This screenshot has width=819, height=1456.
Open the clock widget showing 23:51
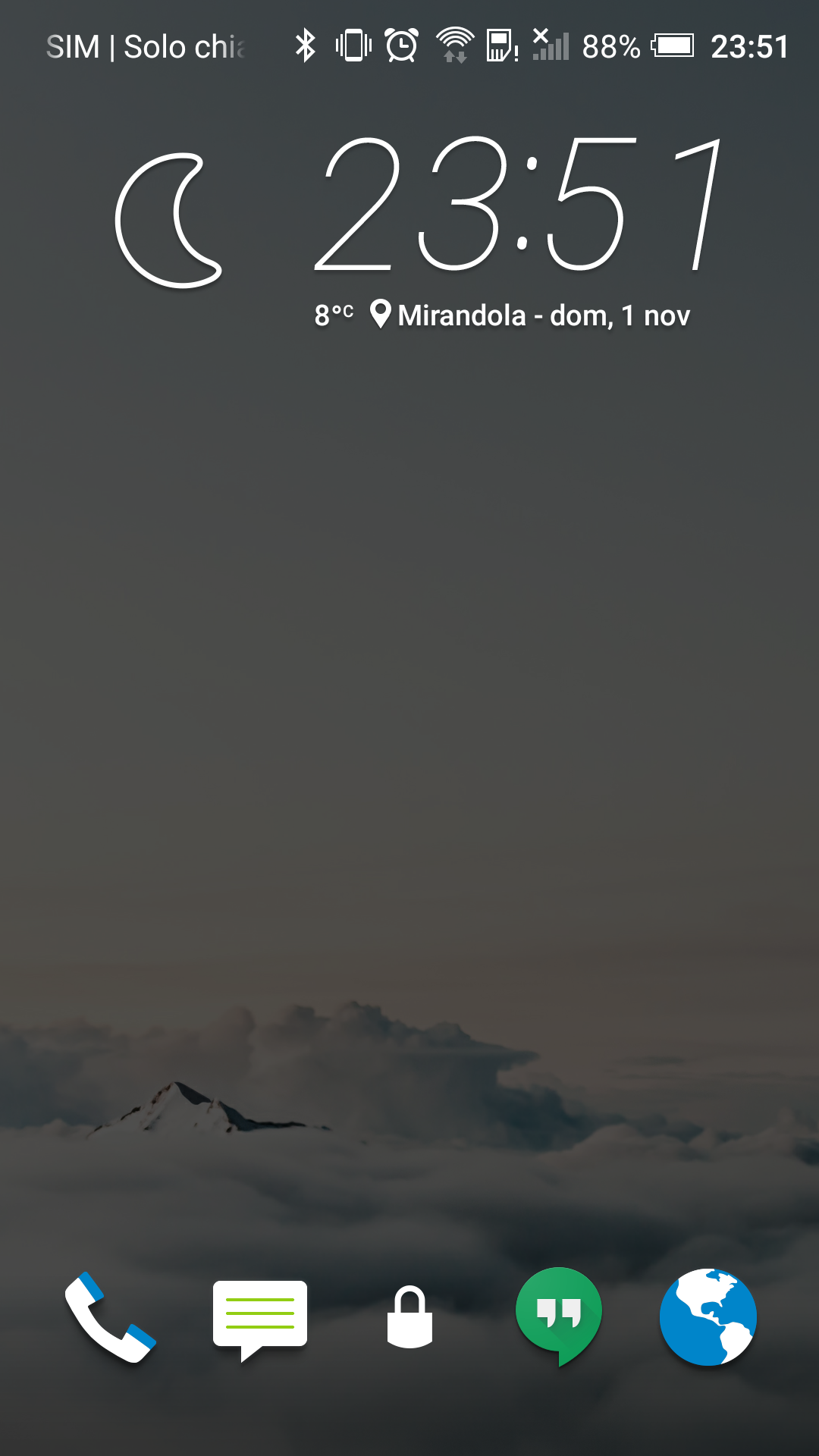(519, 205)
